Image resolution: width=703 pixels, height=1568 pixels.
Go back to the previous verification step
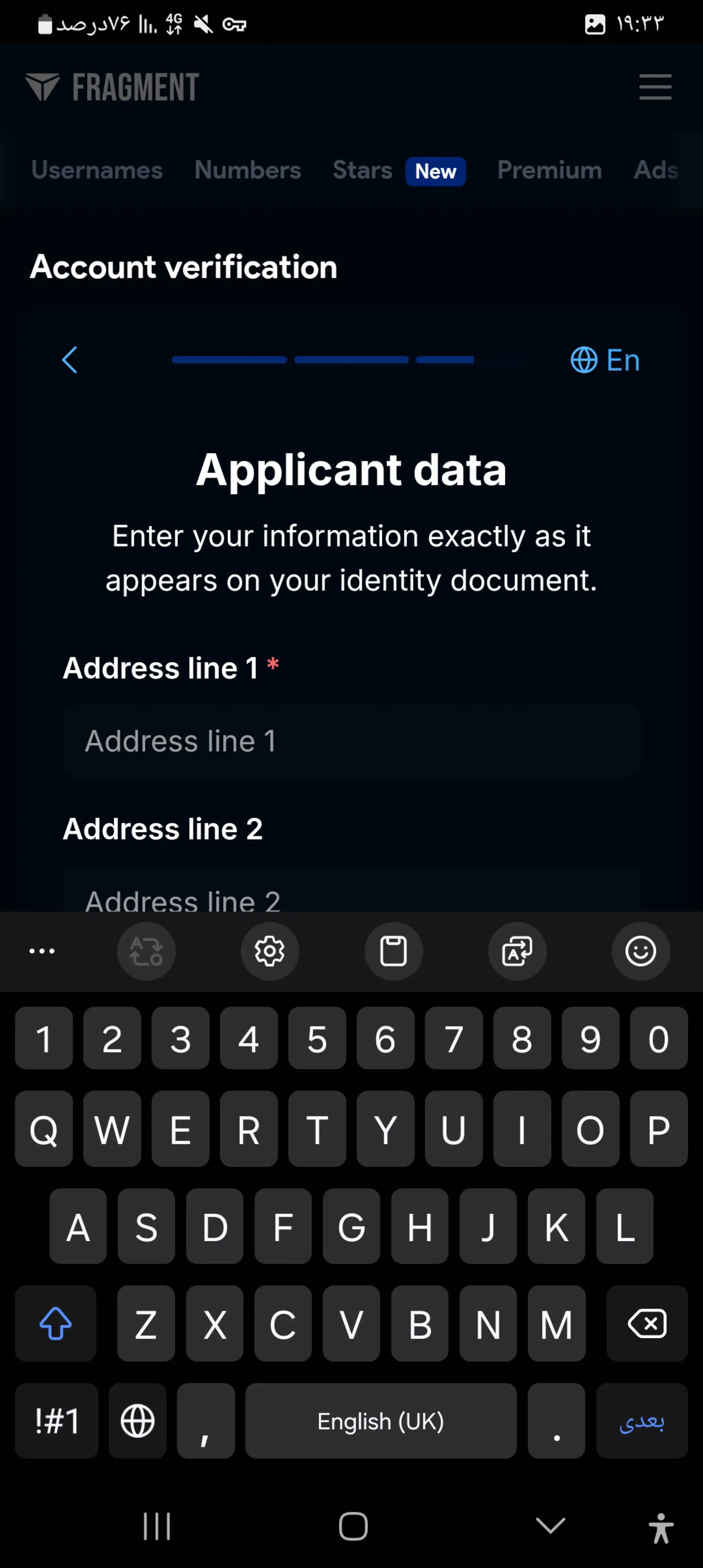click(70, 360)
